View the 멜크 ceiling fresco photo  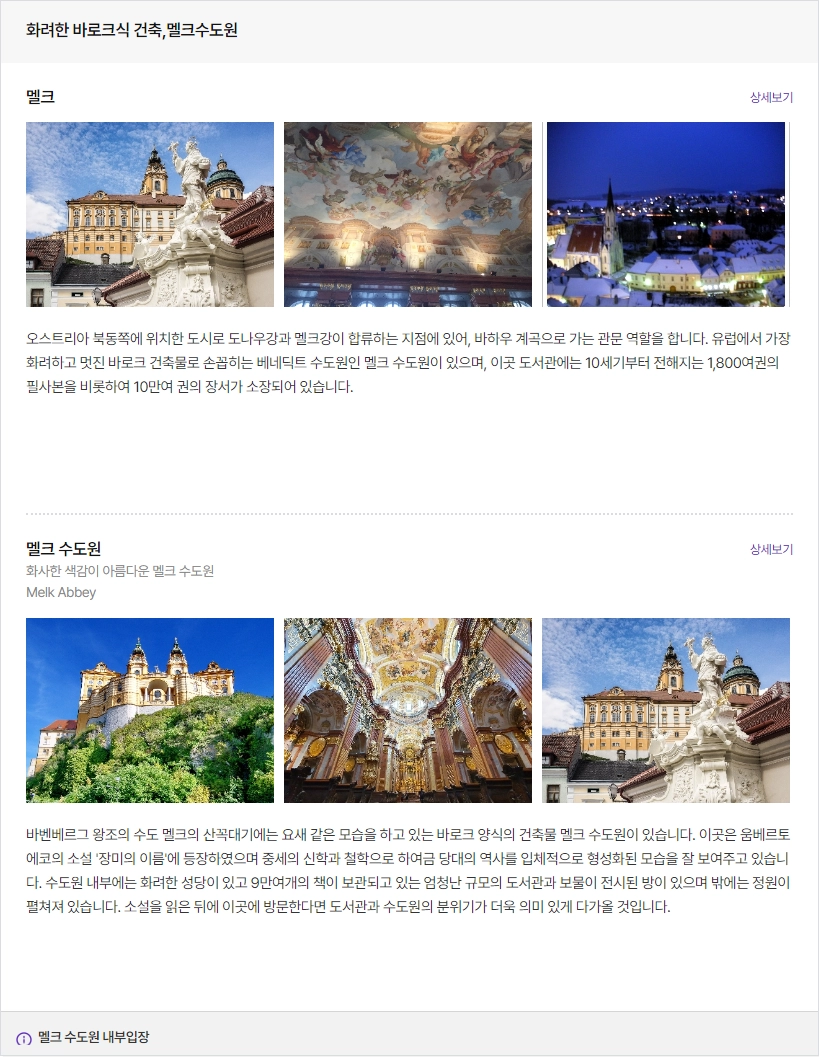point(408,214)
